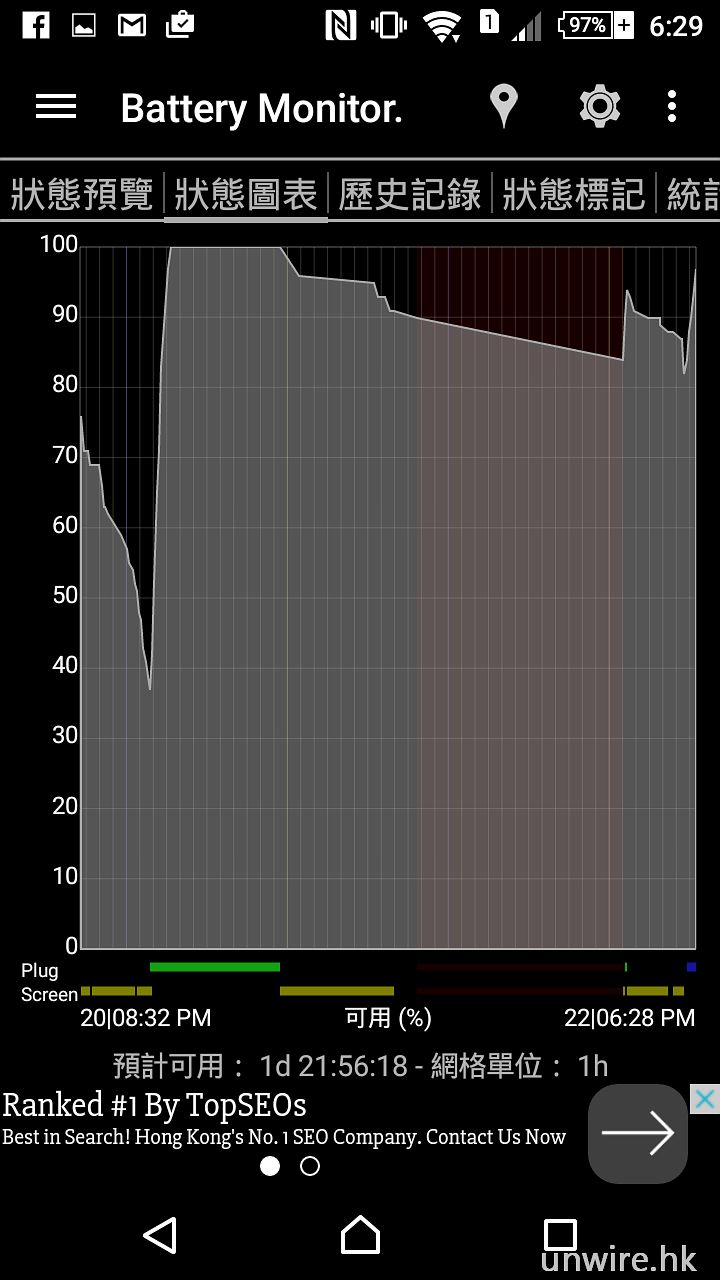Open the hamburger drawer menu
The width and height of the screenshot is (720, 1280).
point(56,107)
